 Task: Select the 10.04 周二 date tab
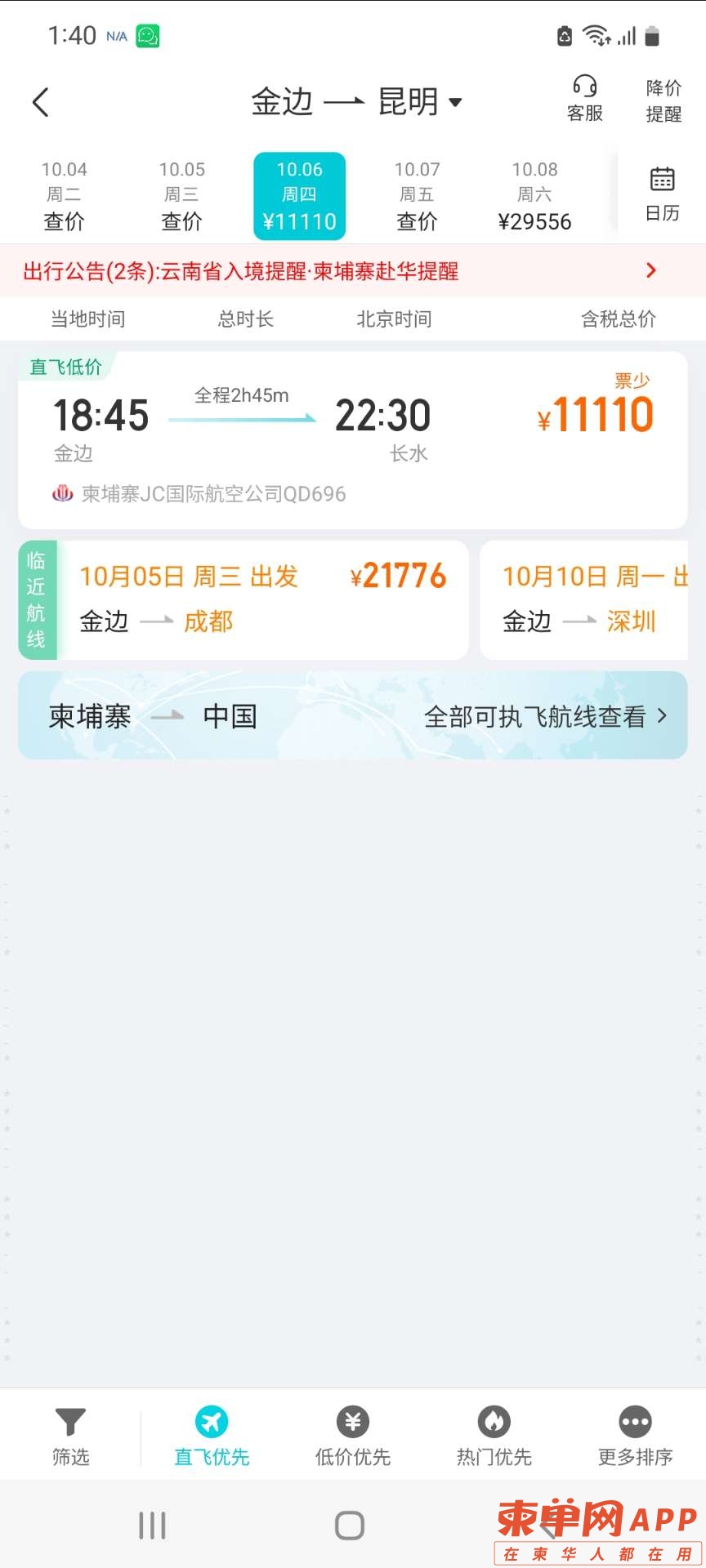65,196
